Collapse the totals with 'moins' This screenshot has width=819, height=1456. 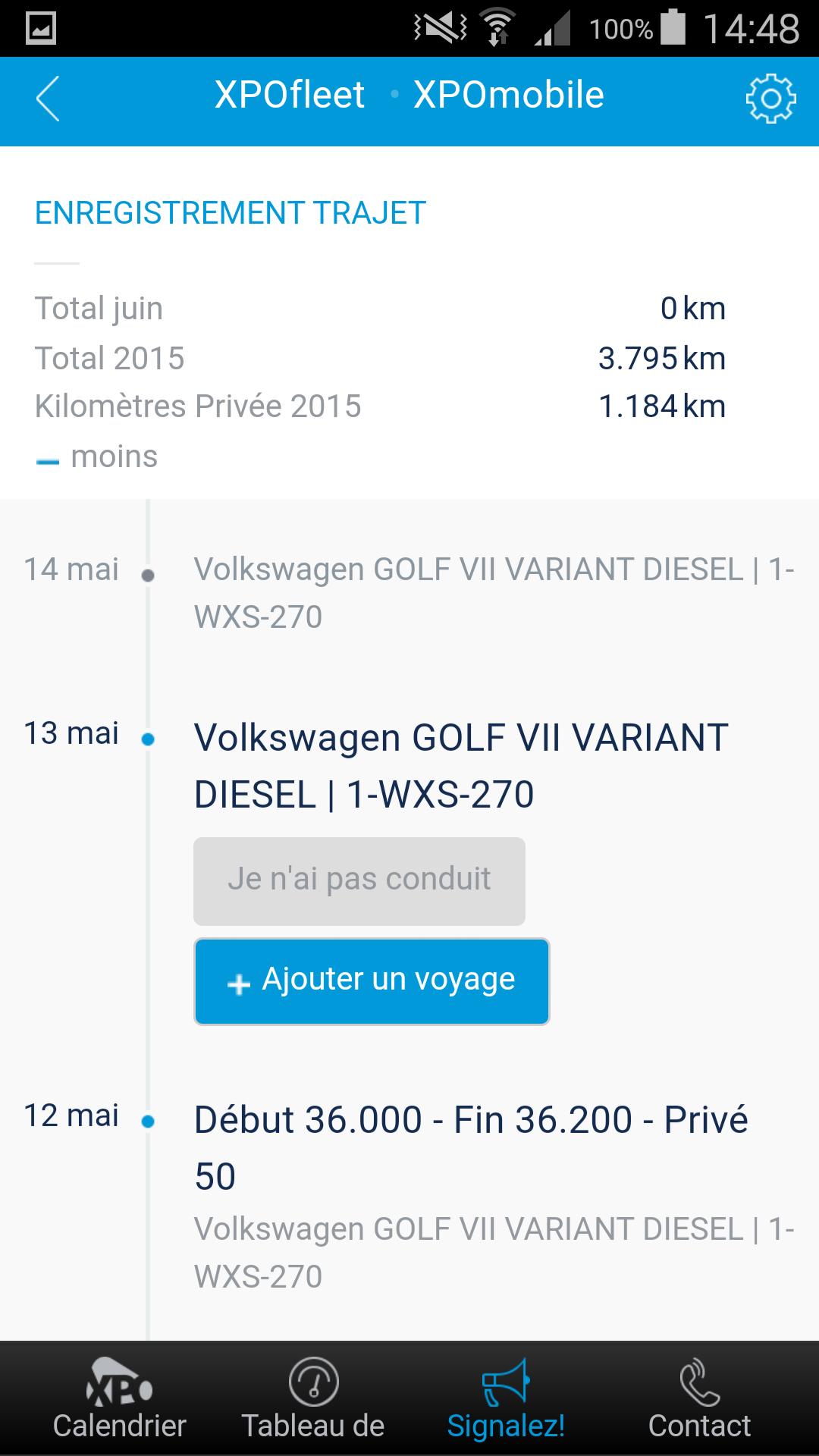click(x=97, y=457)
